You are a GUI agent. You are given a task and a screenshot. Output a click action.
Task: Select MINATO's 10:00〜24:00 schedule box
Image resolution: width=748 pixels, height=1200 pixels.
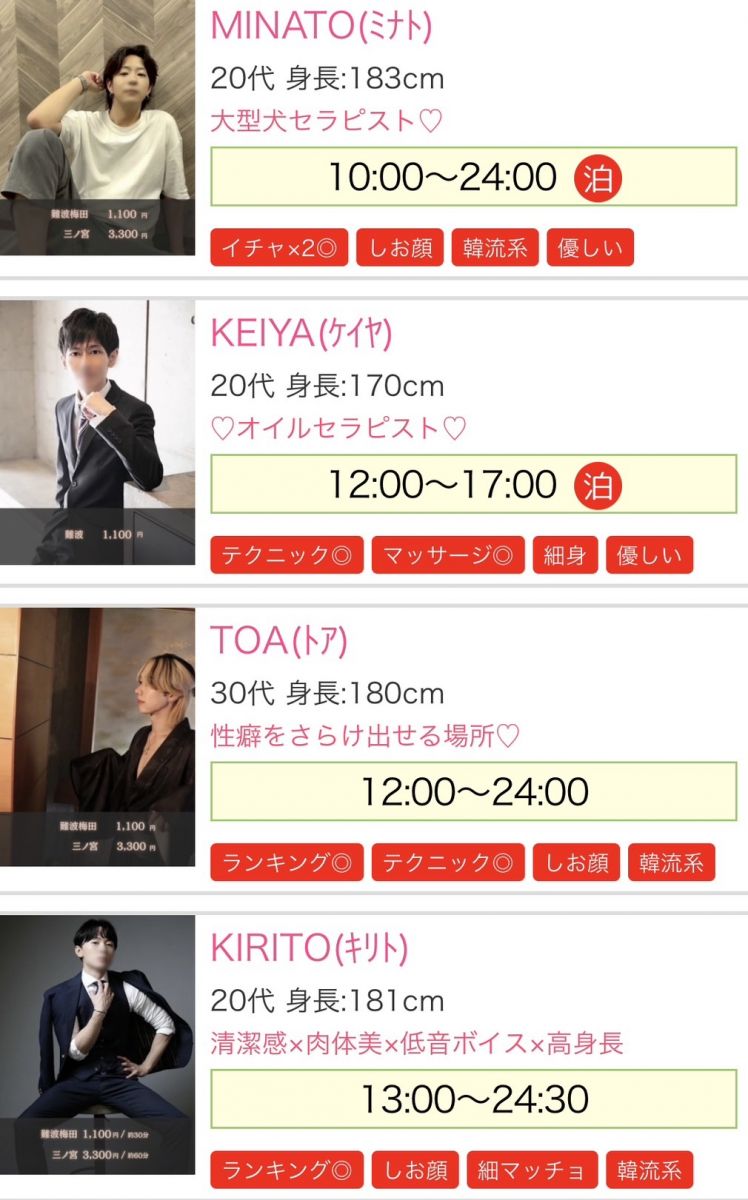(472, 177)
